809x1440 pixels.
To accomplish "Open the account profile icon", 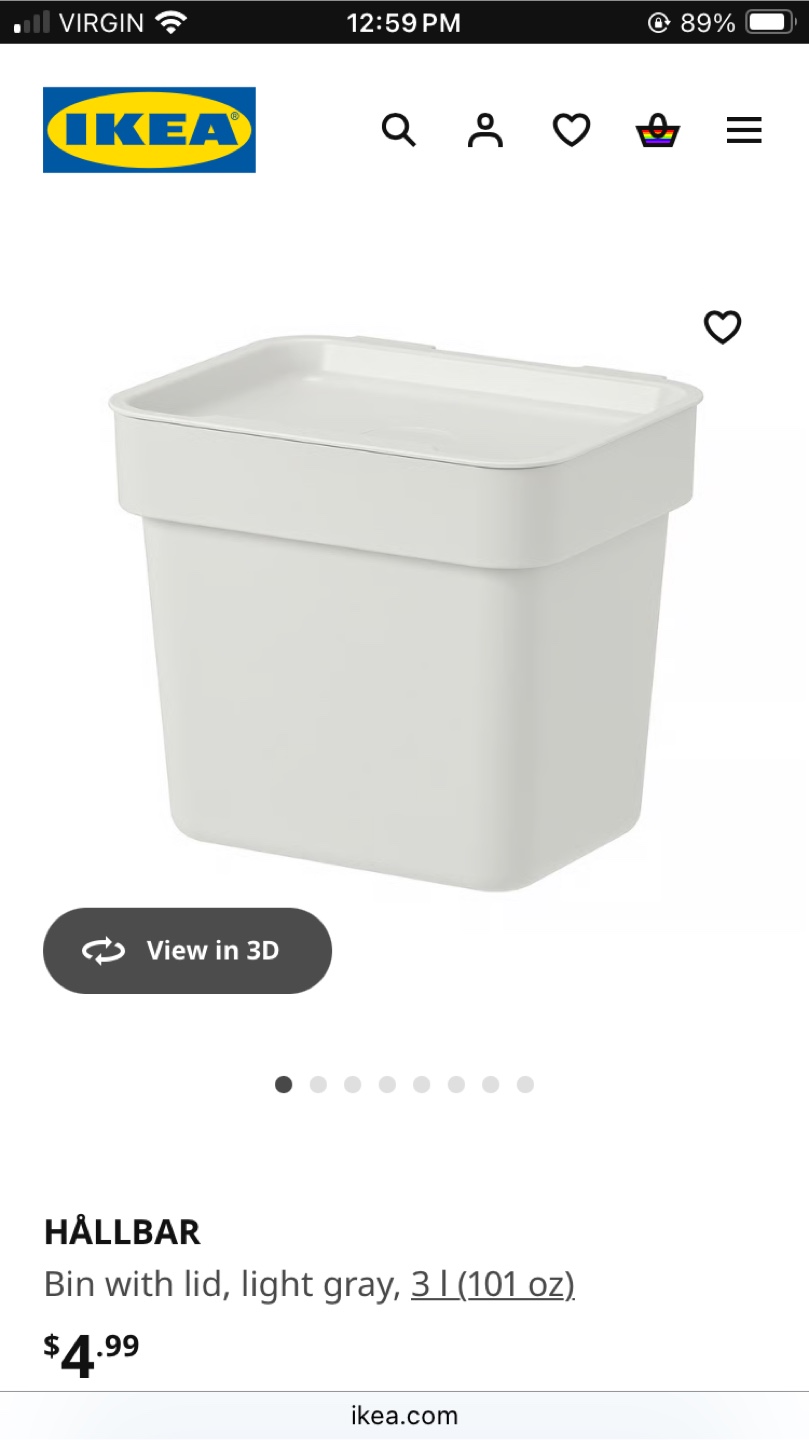I will pyautogui.click(x=485, y=130).
